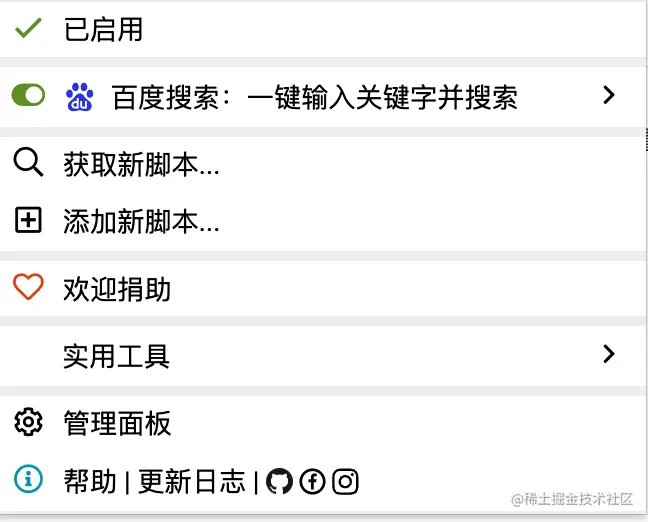The height and width of the screenshot is (522, 648).
Task: Tap the 已启用 enabled item
Action: click(x=103, y=30)
